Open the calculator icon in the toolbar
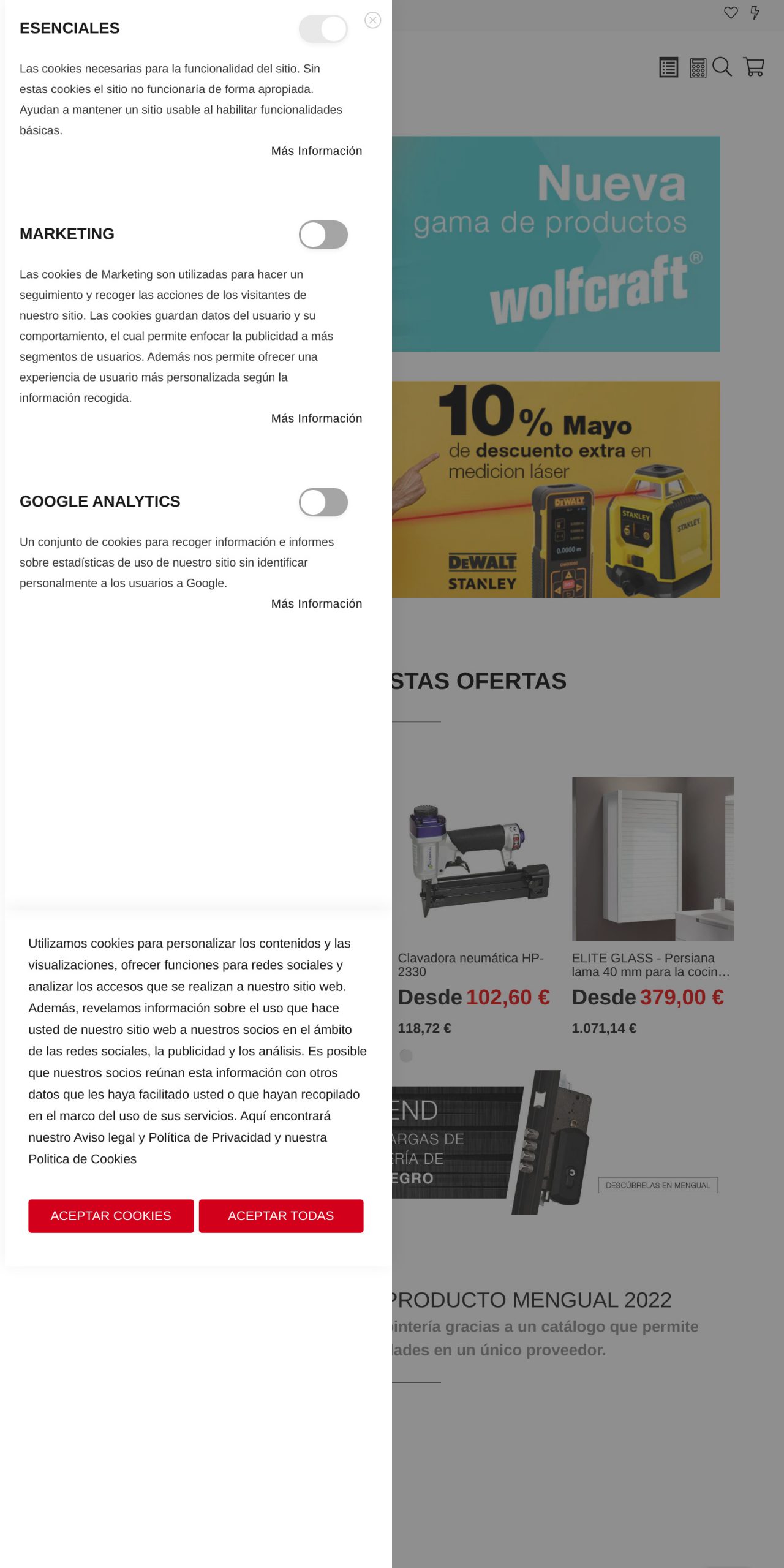The image size is (784, 1568). pyautogui.click(x=696, y=67)
